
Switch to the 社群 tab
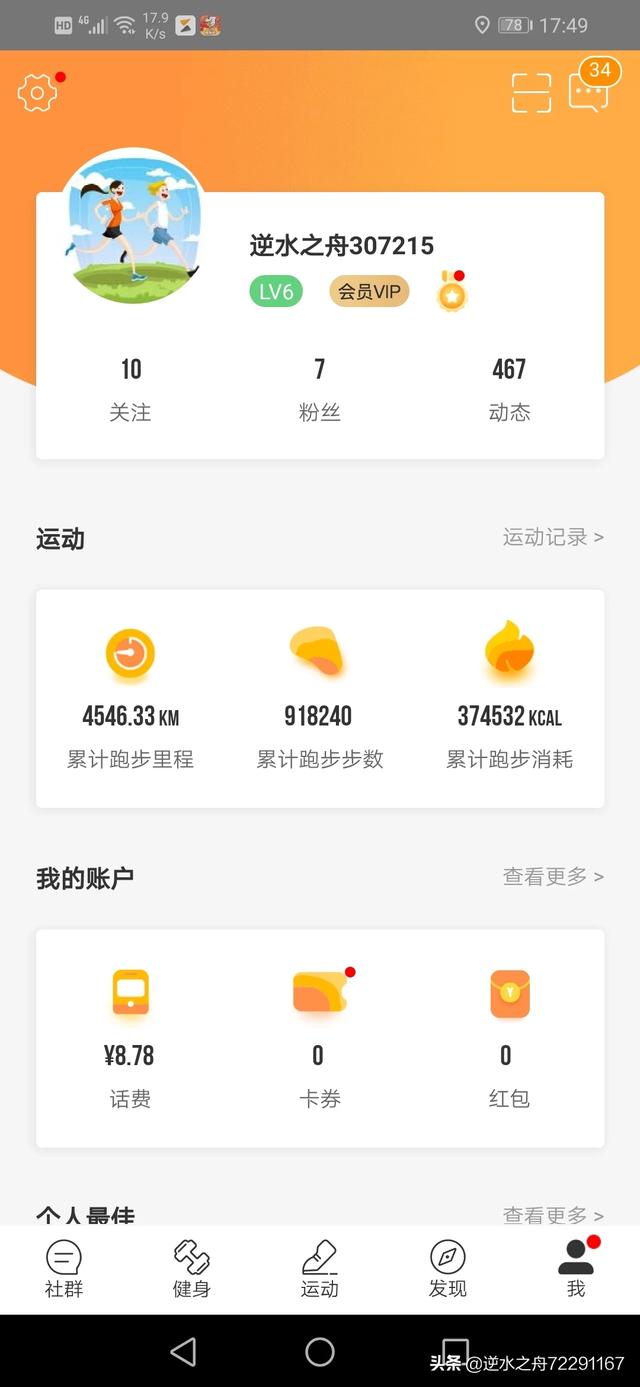tap(64, 1269)
